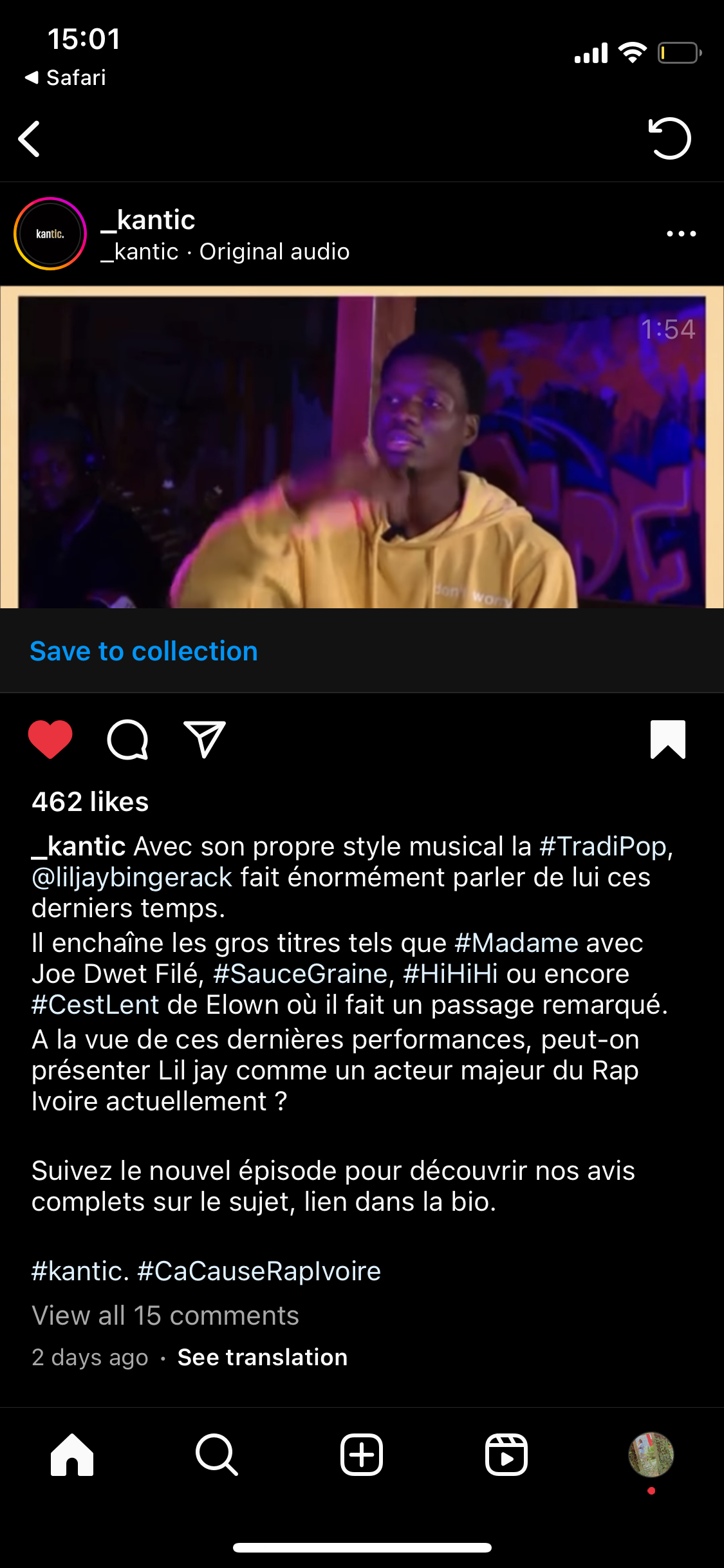Open comments with the speech bubble icon

[127, 739]
